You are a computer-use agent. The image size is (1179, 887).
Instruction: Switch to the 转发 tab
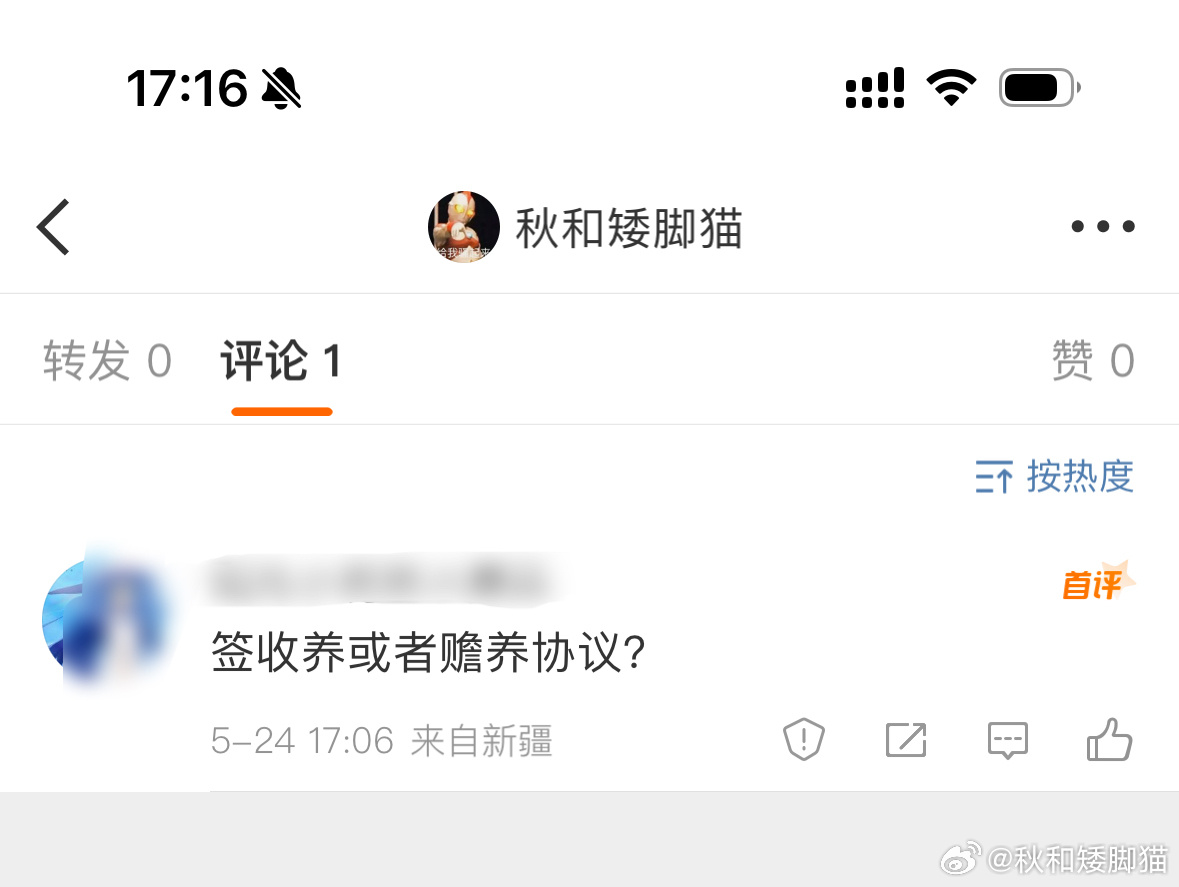tap(107, 361)
